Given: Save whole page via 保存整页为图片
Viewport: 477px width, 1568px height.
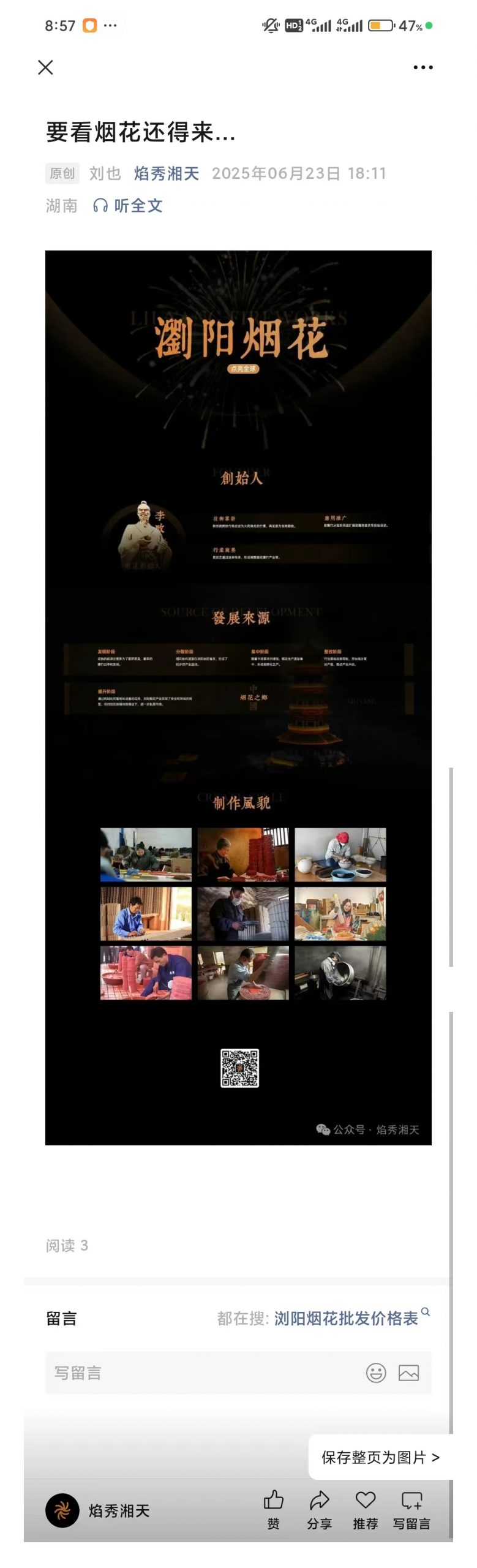Looking at the screenshot, I should [380, 1457].
